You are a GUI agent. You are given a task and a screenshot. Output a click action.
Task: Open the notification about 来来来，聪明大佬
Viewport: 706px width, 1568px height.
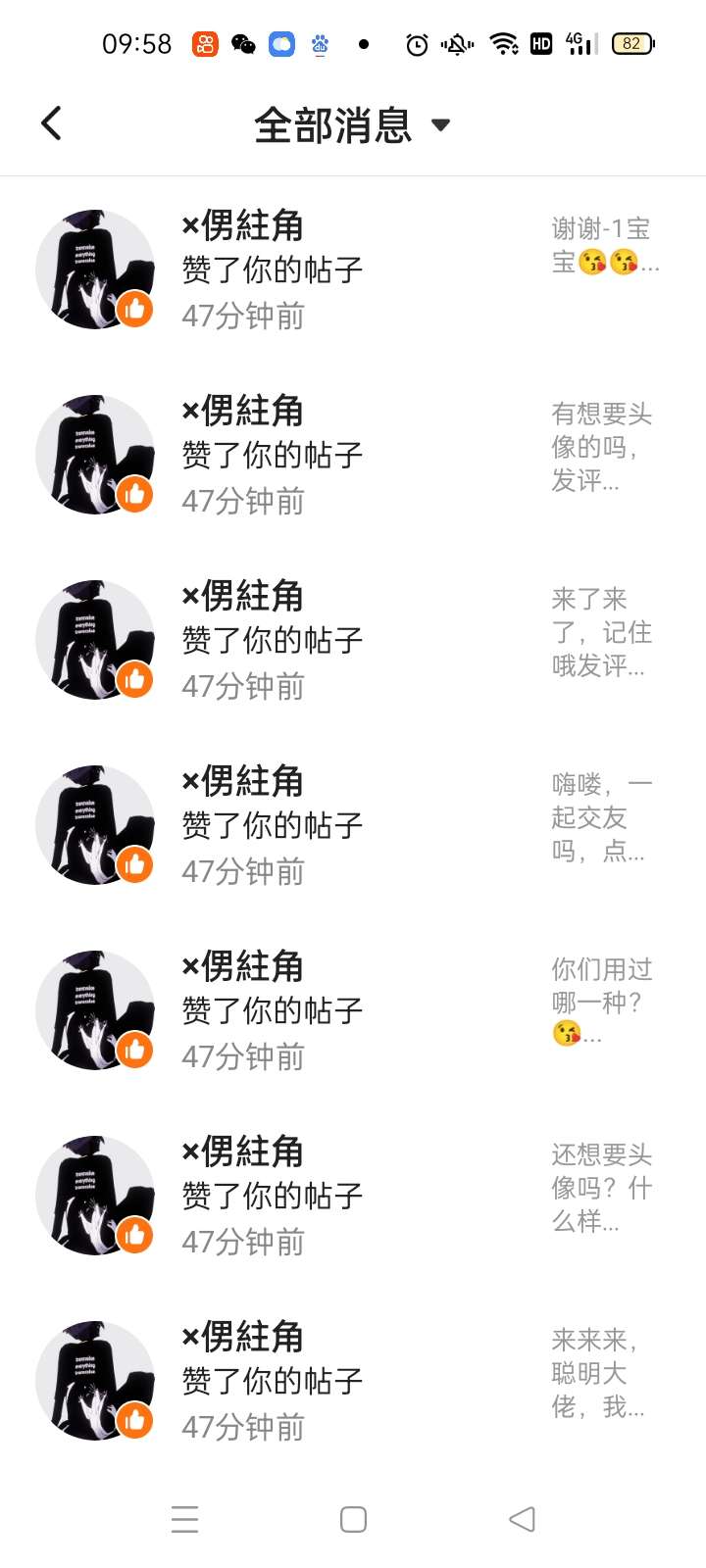point(353,1380)
